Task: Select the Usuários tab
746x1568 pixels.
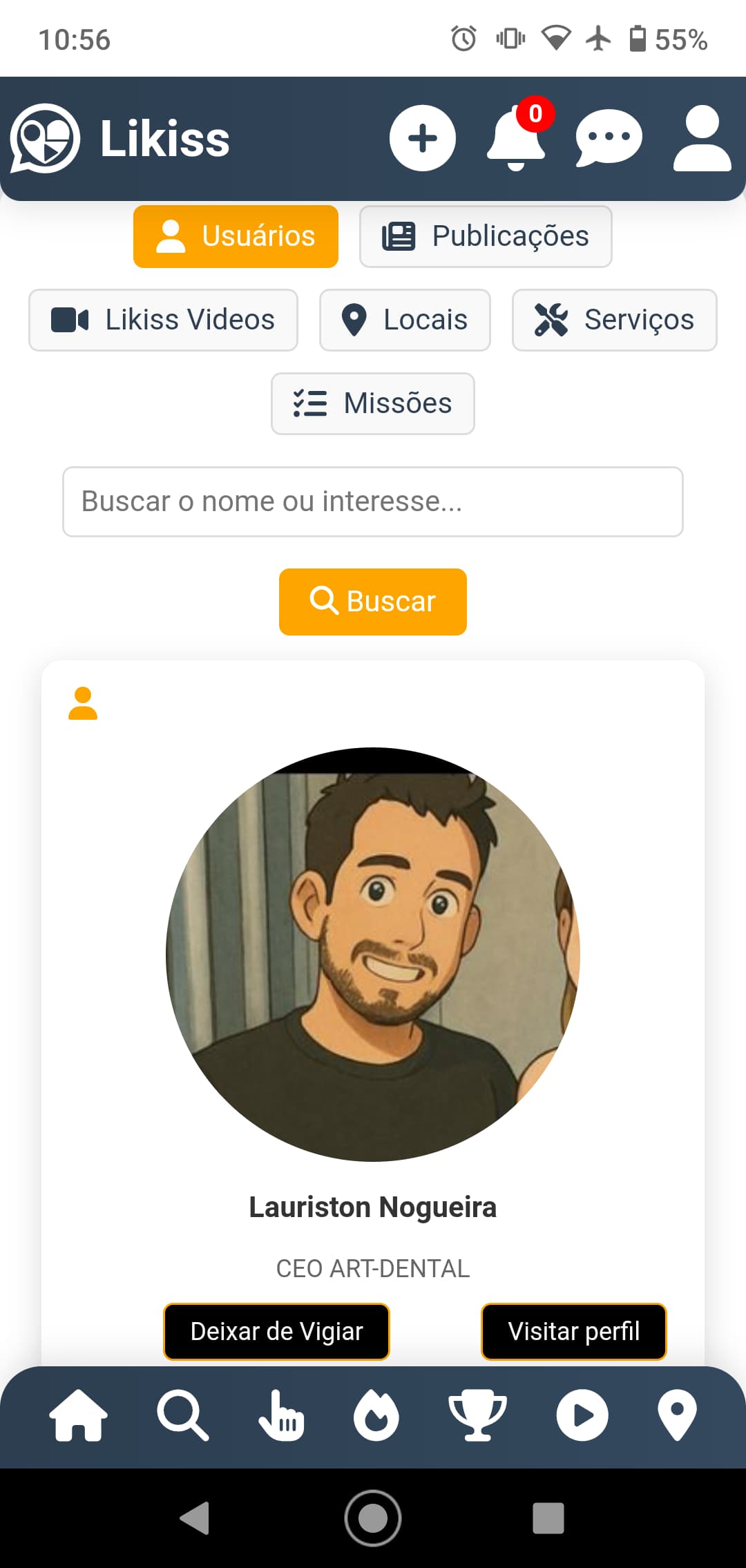Action: pyautogui.click(x=236, y=236)
